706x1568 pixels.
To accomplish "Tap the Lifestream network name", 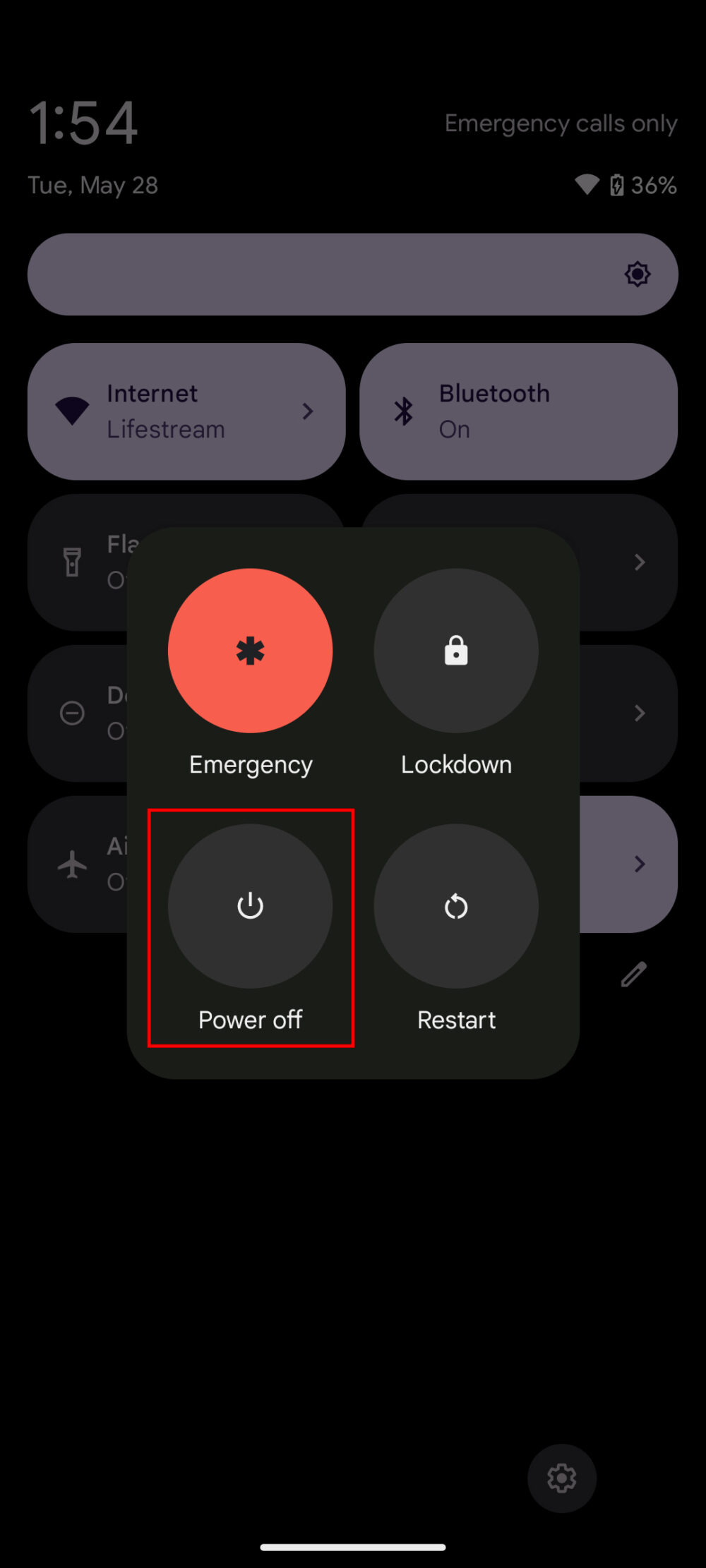I will (x=166, y=428).
